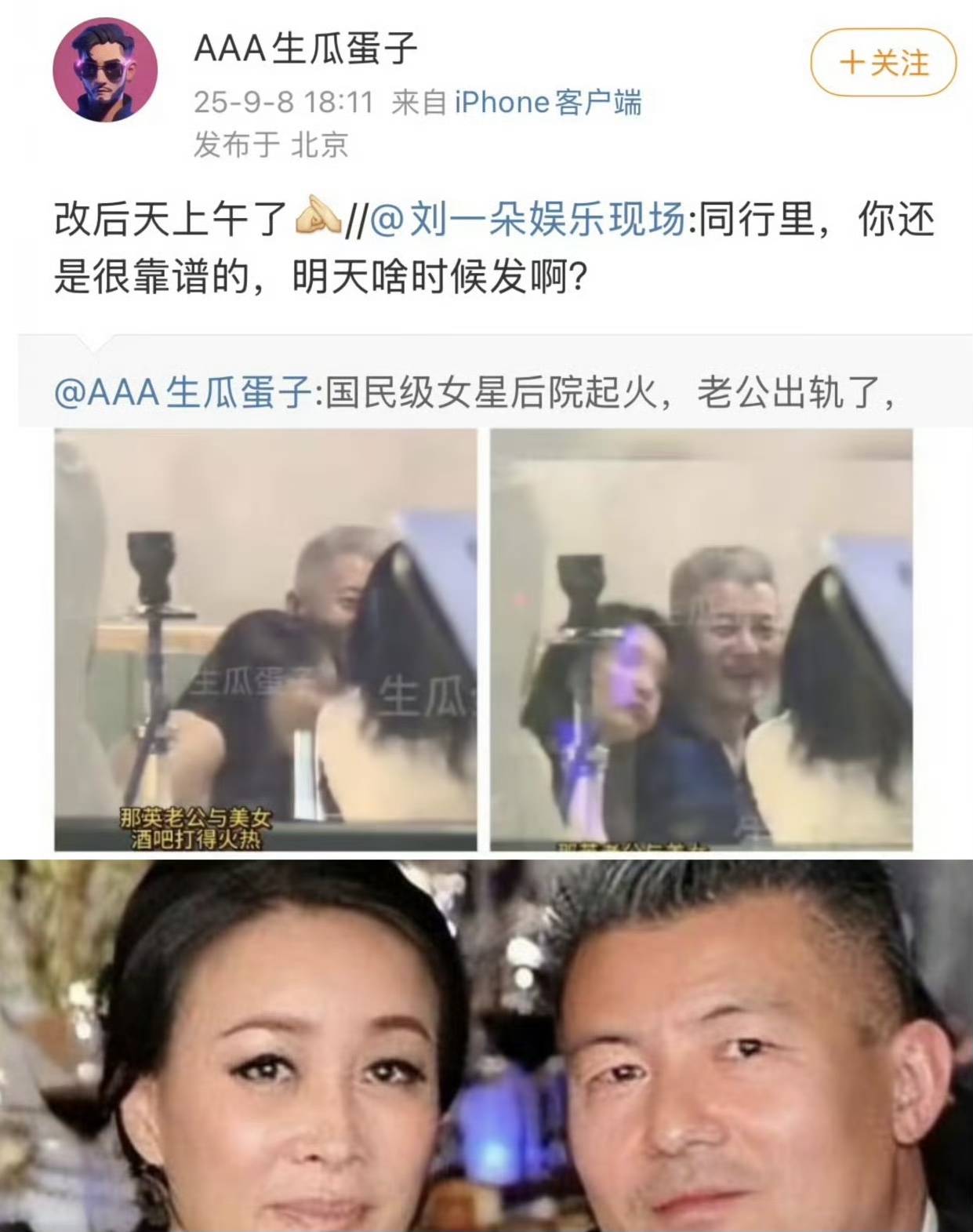Open the iPhone客户端 source link

click(547, 102)
